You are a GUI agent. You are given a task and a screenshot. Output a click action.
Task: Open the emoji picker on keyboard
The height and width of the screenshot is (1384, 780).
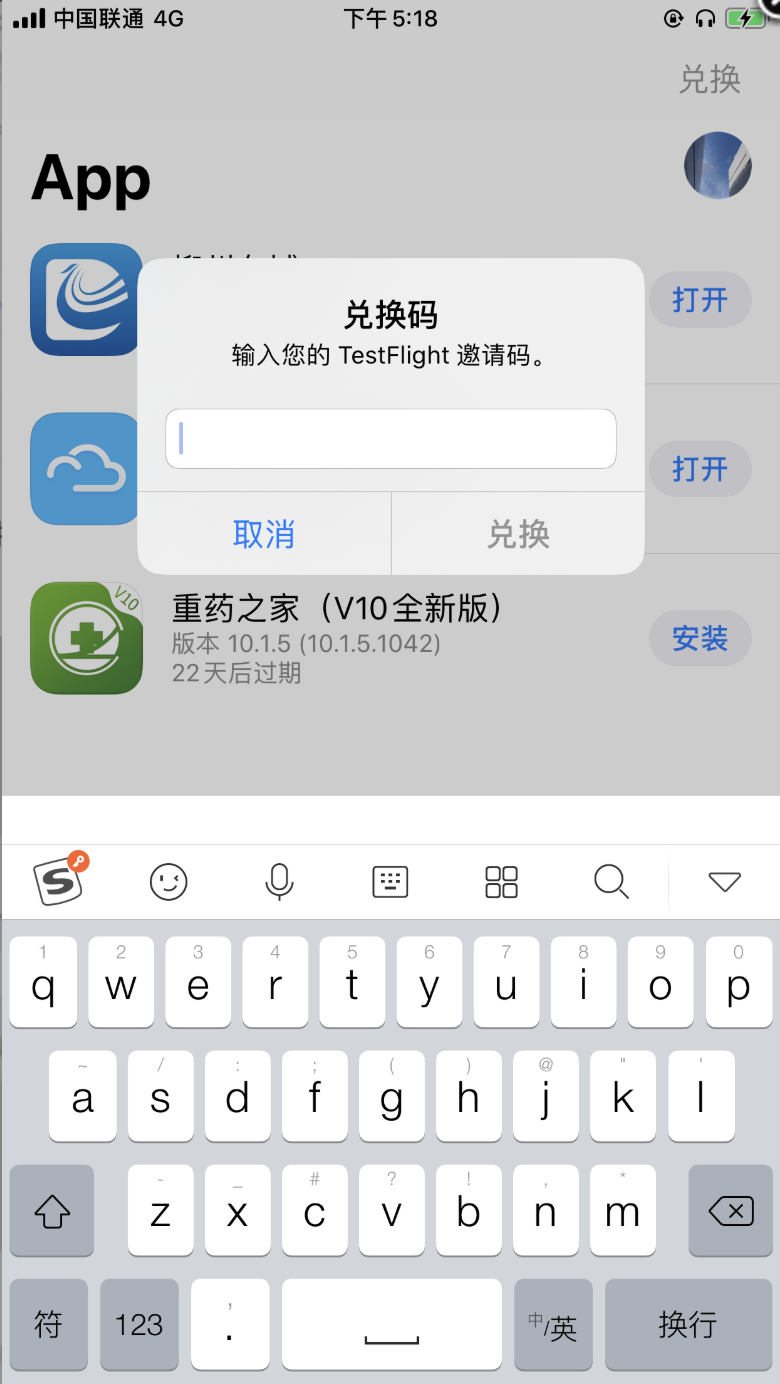168,881
